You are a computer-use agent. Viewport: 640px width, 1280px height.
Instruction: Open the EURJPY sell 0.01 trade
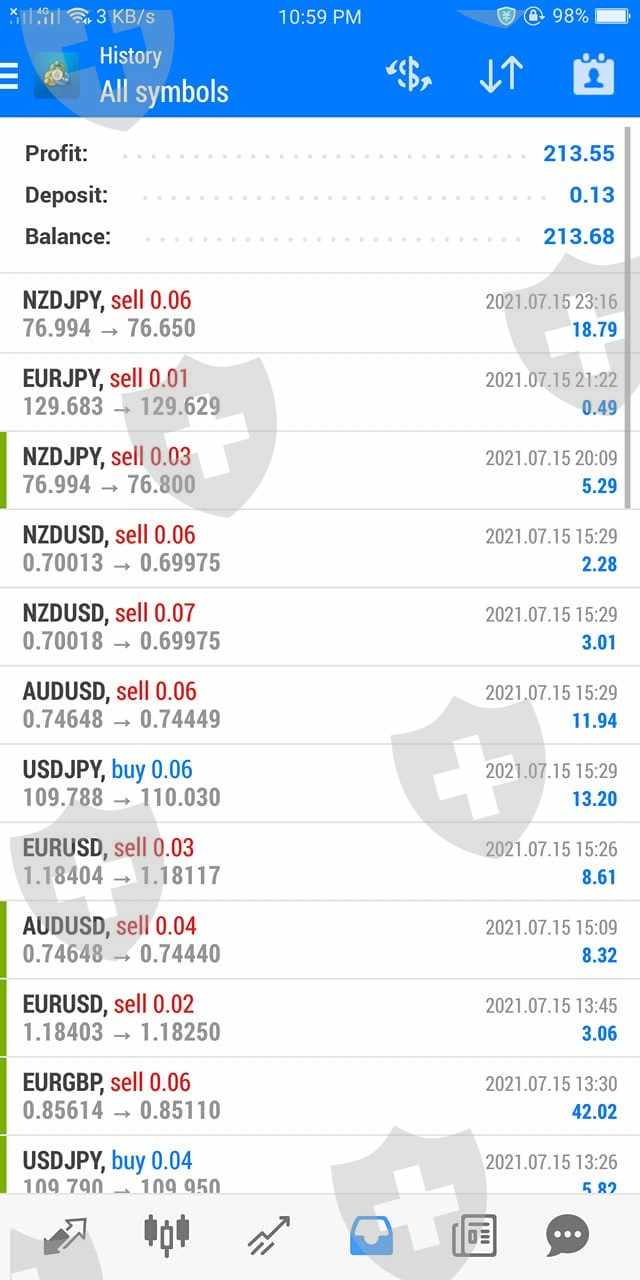click(320, 392)
